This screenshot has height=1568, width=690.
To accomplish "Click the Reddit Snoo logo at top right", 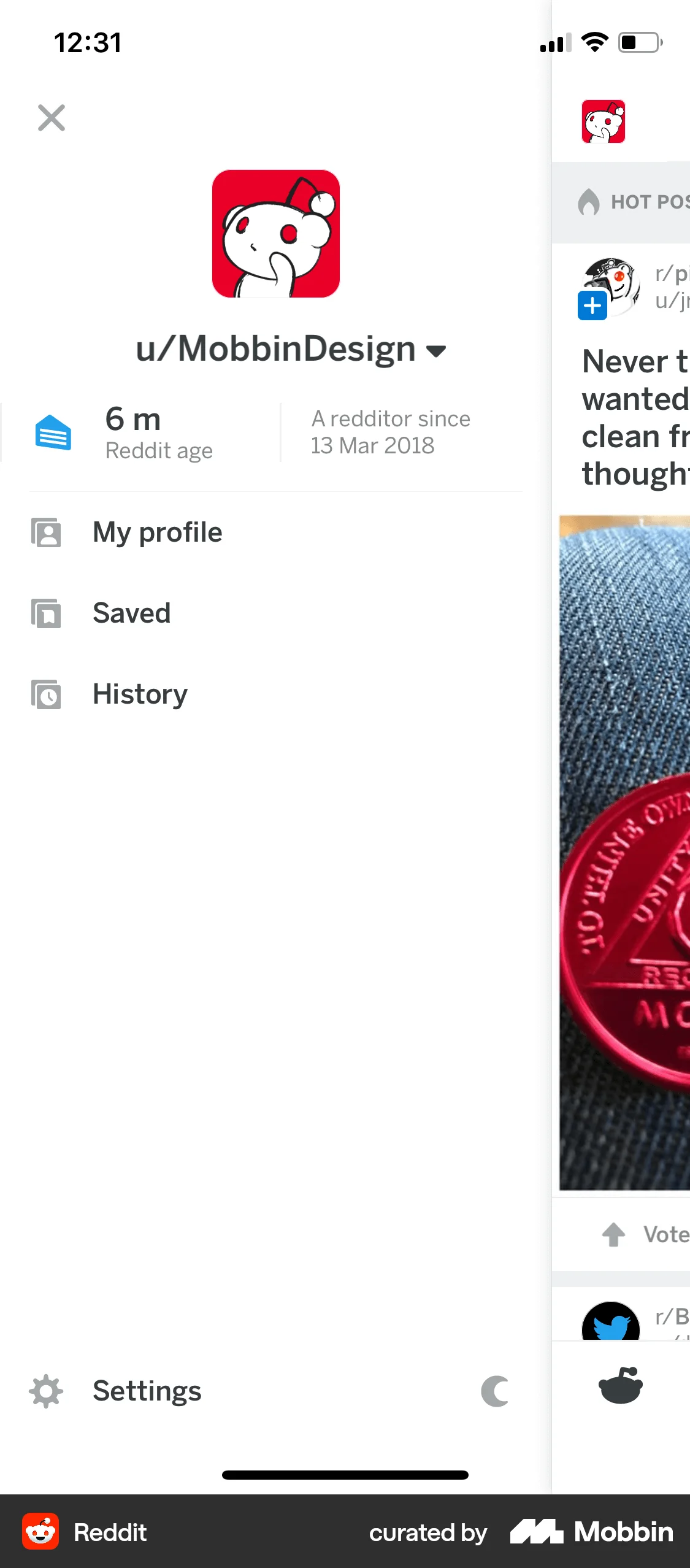I will [604, 121].
